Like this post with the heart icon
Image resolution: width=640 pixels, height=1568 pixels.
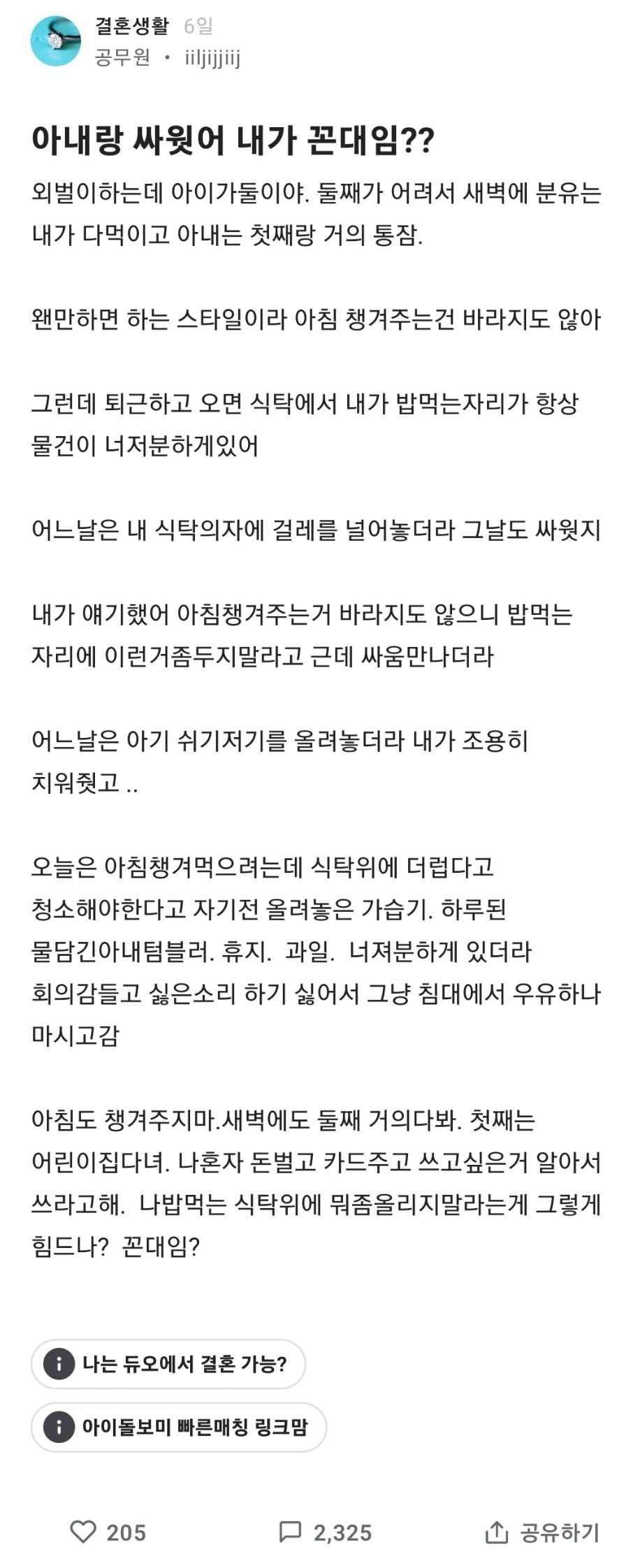tap(83, 1532)
